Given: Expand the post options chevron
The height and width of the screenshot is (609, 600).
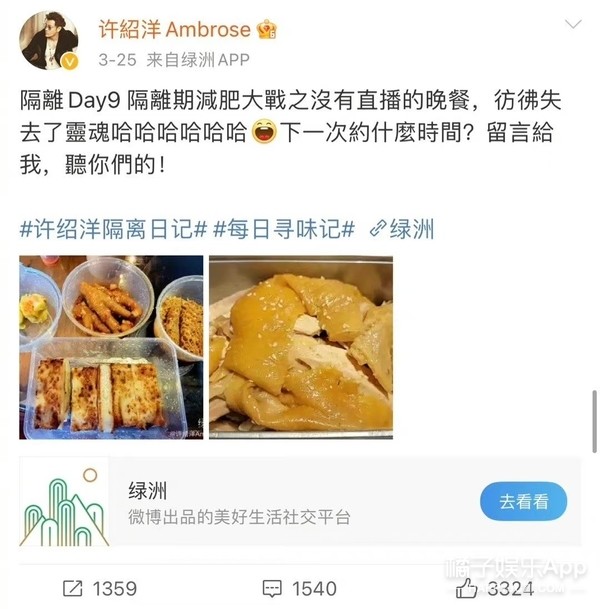Looking at the screenshot, I should pyautogui.click(x=571, y=24).
